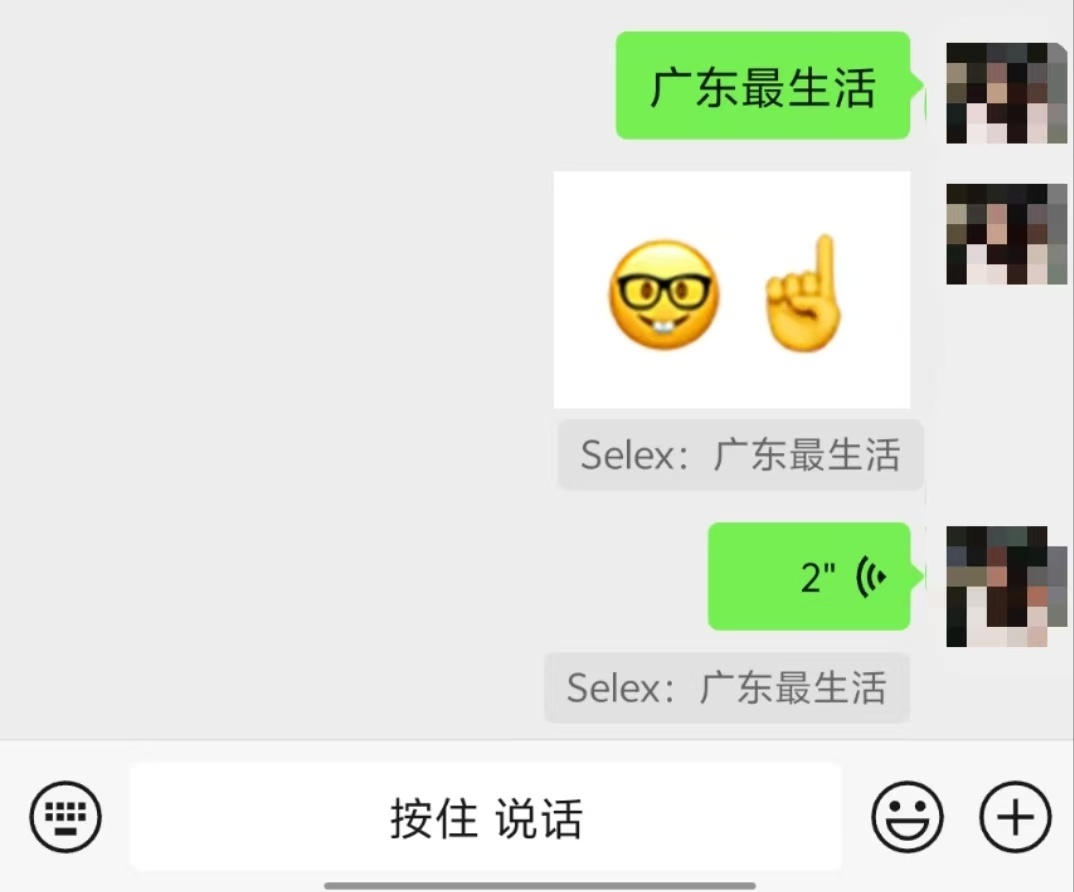Tap the hold-to-talk button
This screenshot has height=892, width=1074.
tap(486, 818)
